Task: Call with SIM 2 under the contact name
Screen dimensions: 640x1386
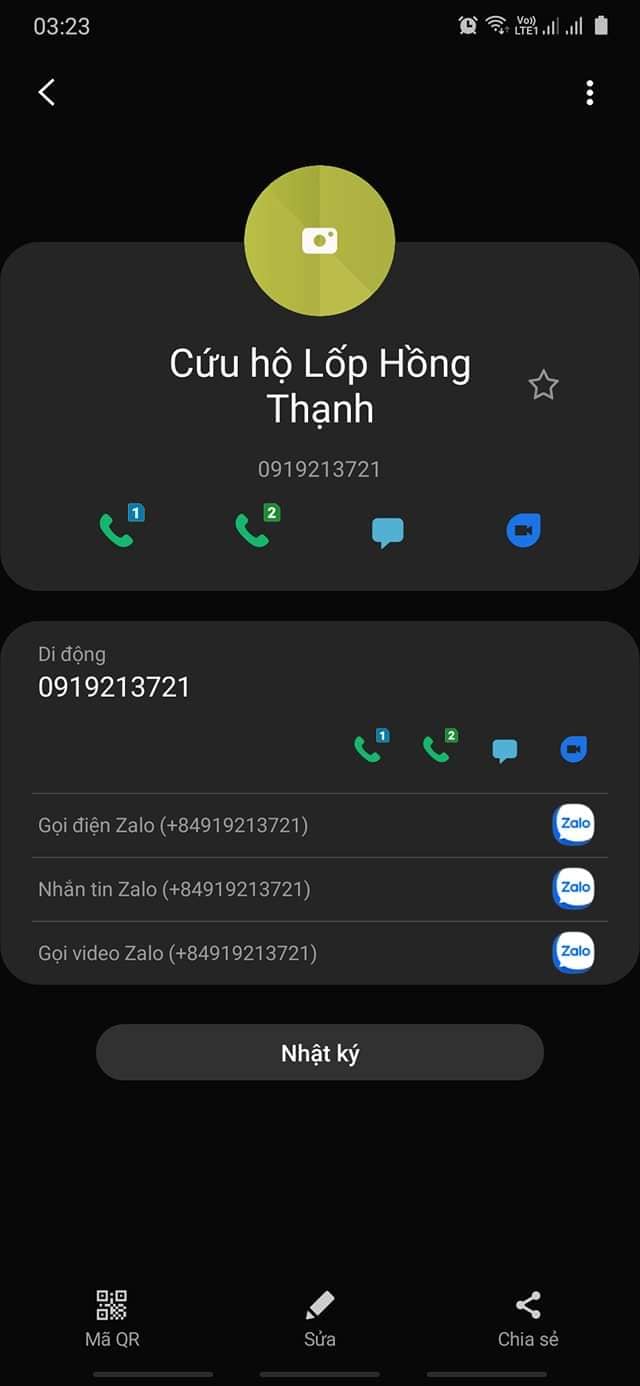Action: tap(254, 529)
